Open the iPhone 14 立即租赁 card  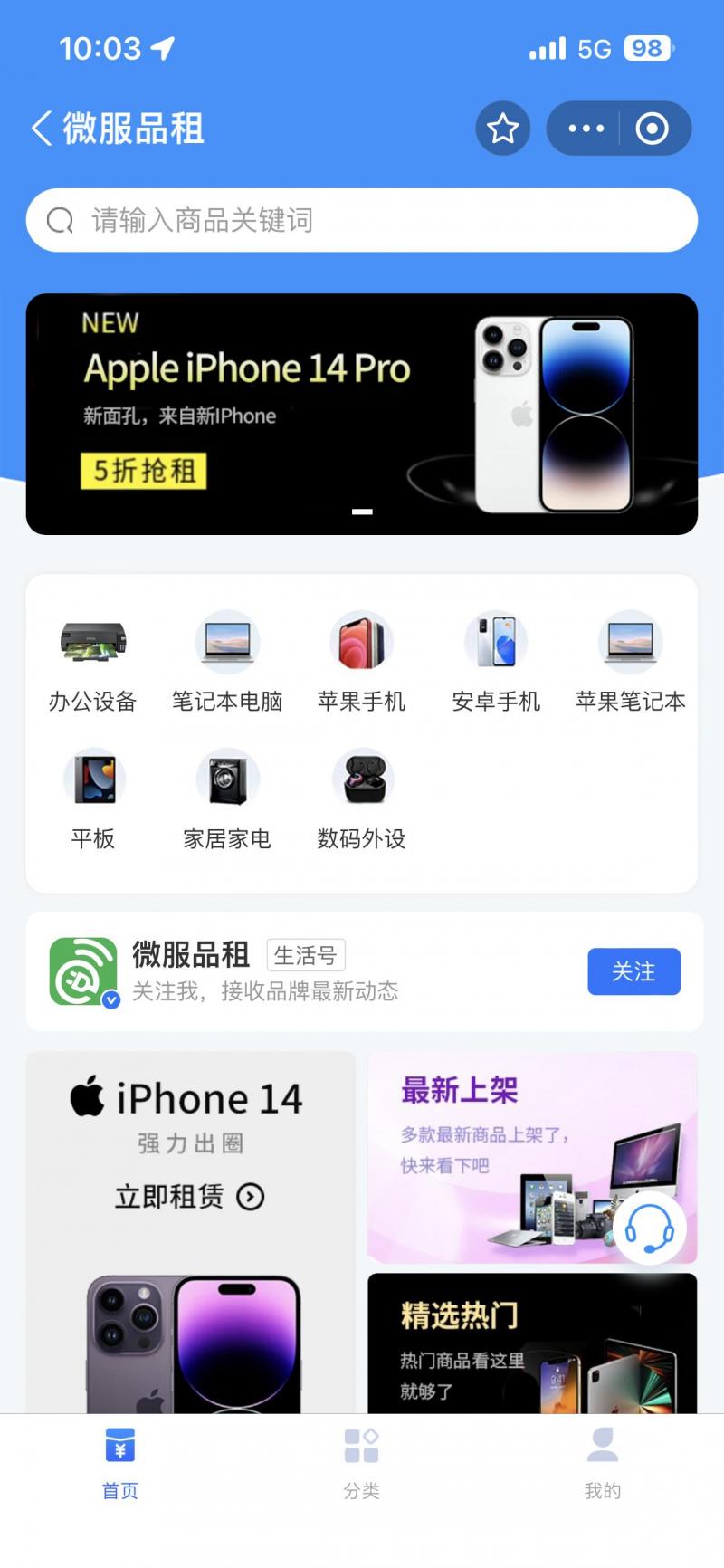(190, 1195)
